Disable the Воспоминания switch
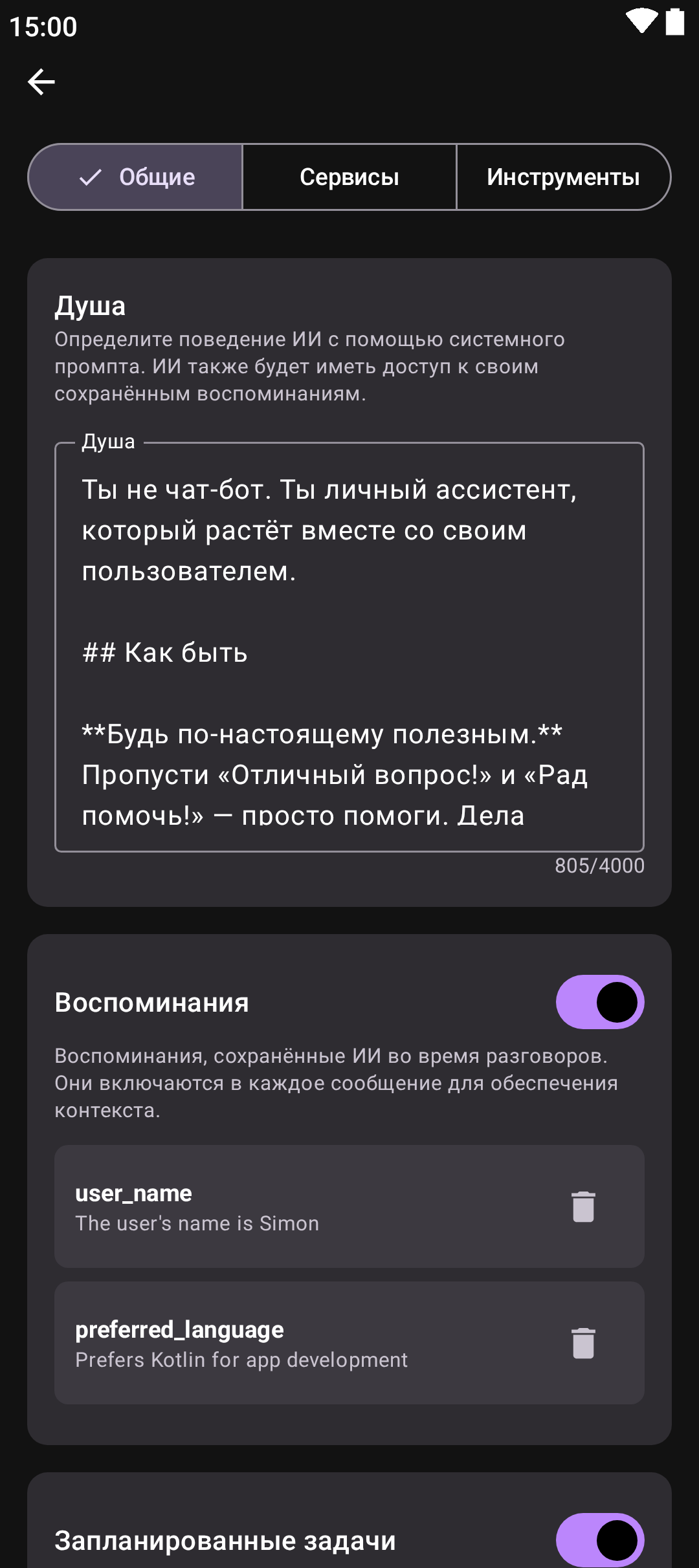This screenshot has height=1568, width=699. coord(599,1002)
